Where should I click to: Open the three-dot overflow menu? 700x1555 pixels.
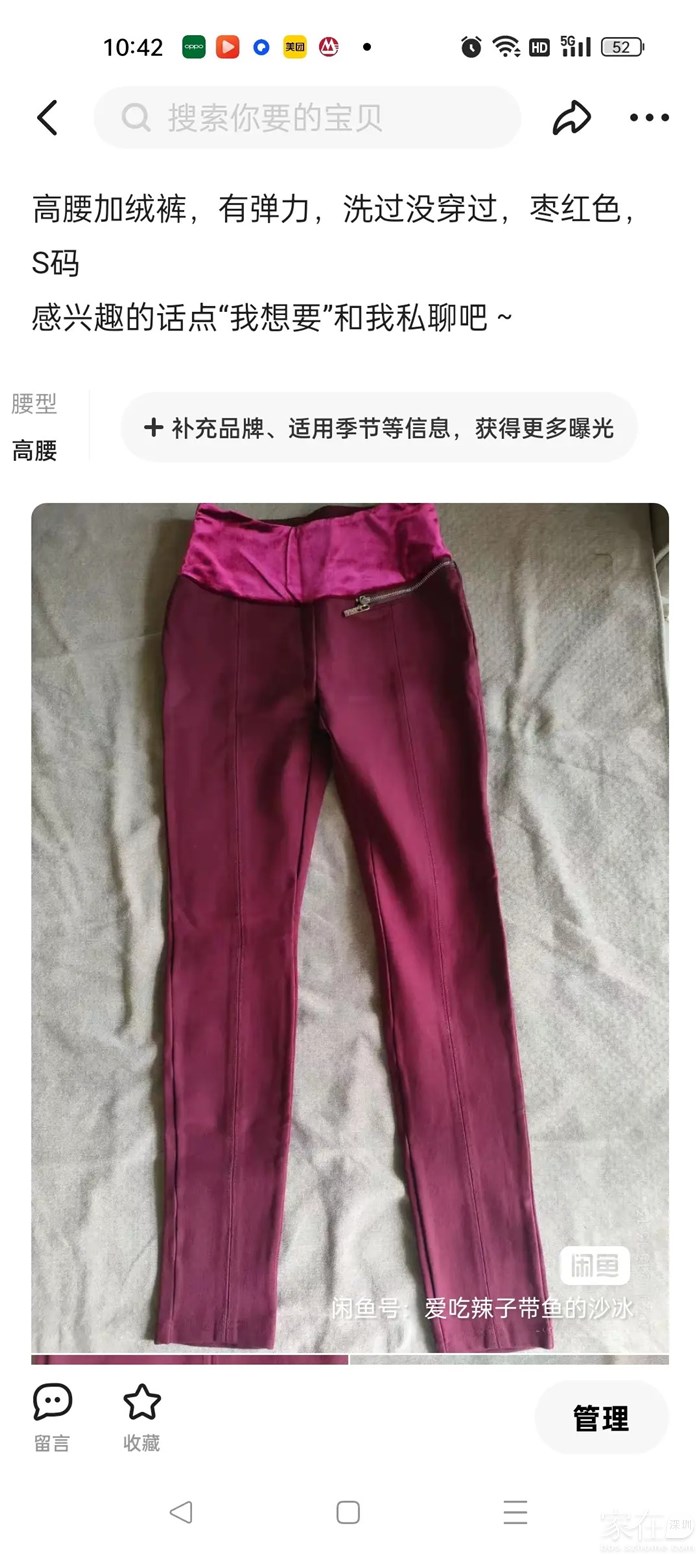point(649,118)
